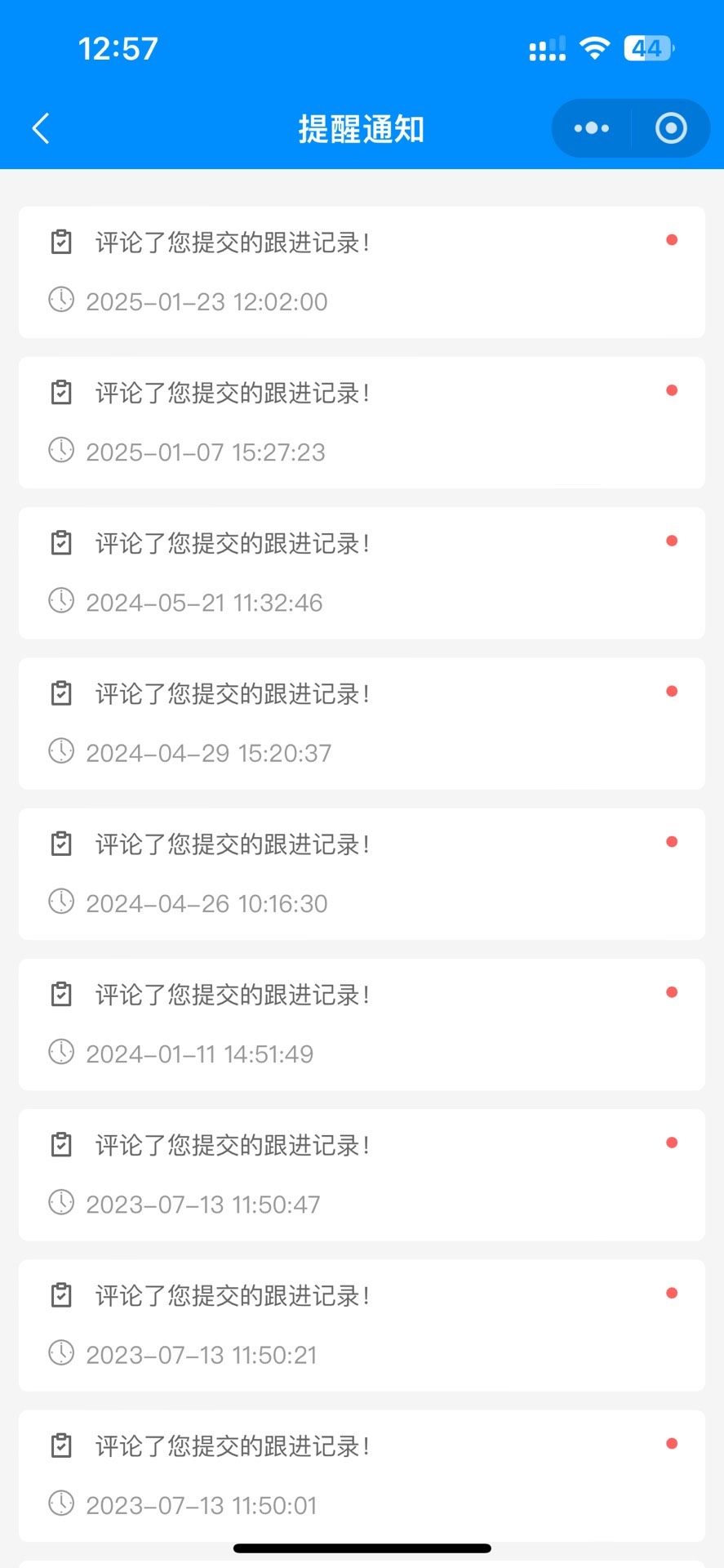Open the notification dated 2025-01-07 15:27:23
The width and height of the screenshot is (724, 1568).
pos(362,422)
